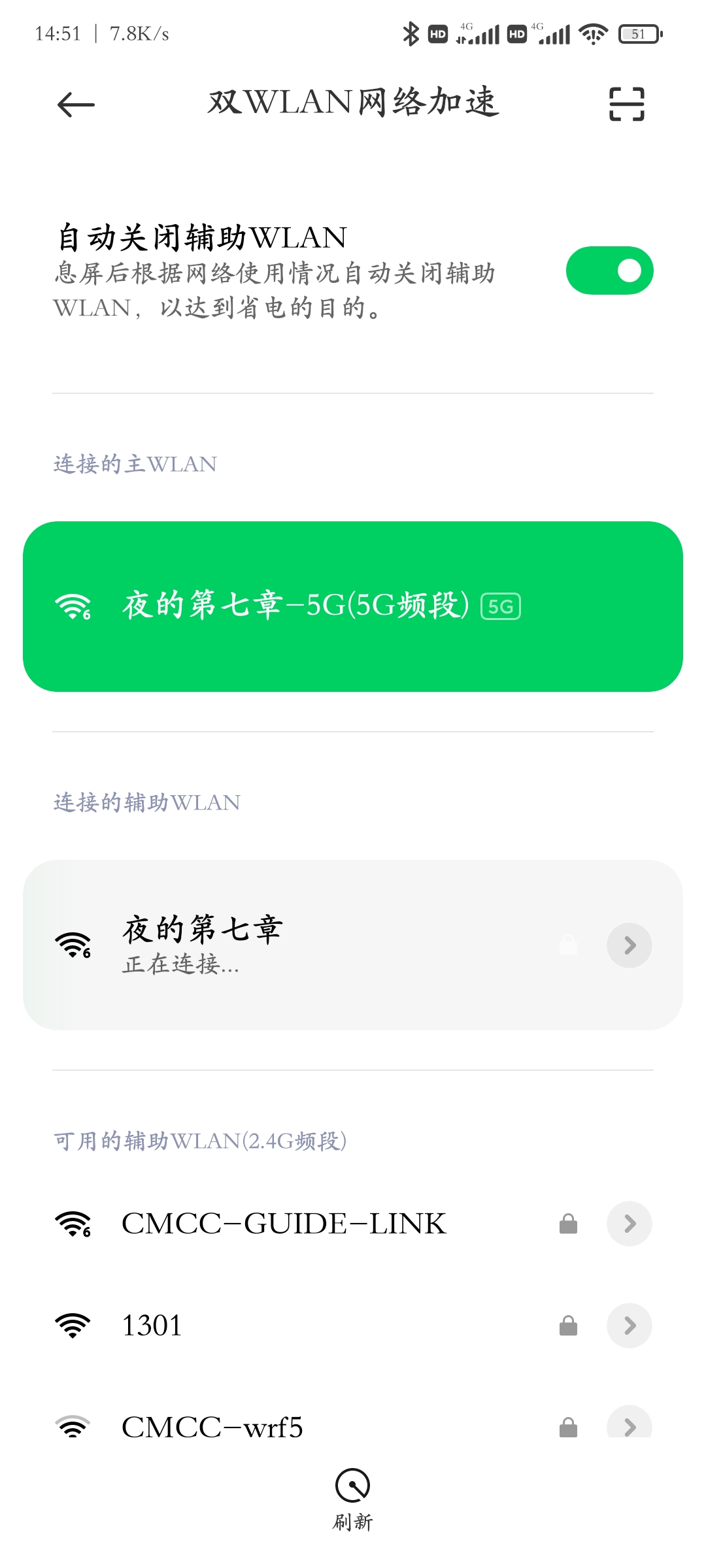Open the scan QR code icon

coord(627,104)
